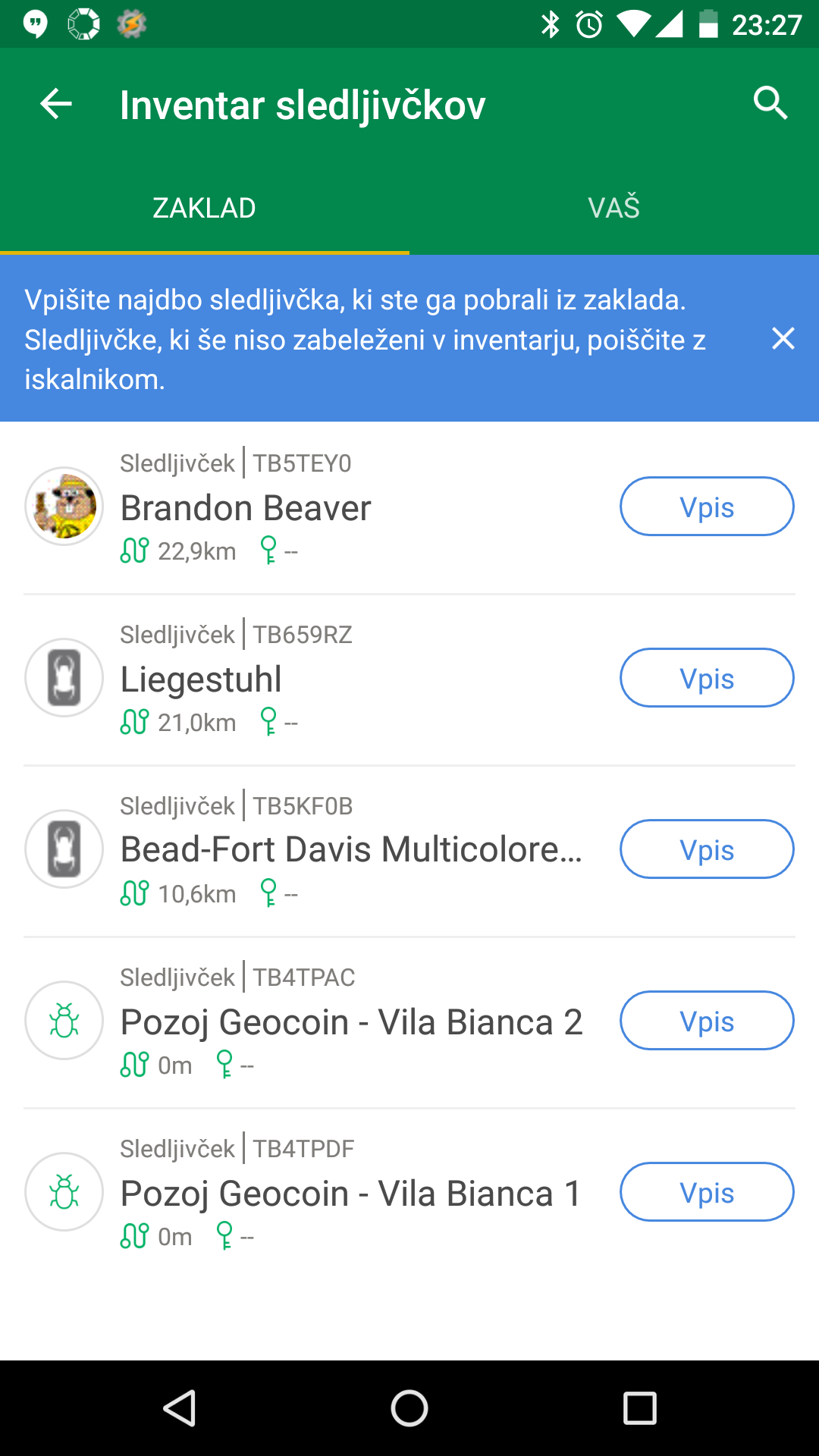Viewport: 819px width, 1456px height.
Task: Dismiss the blue info banner
Action: tap(783, 338)
